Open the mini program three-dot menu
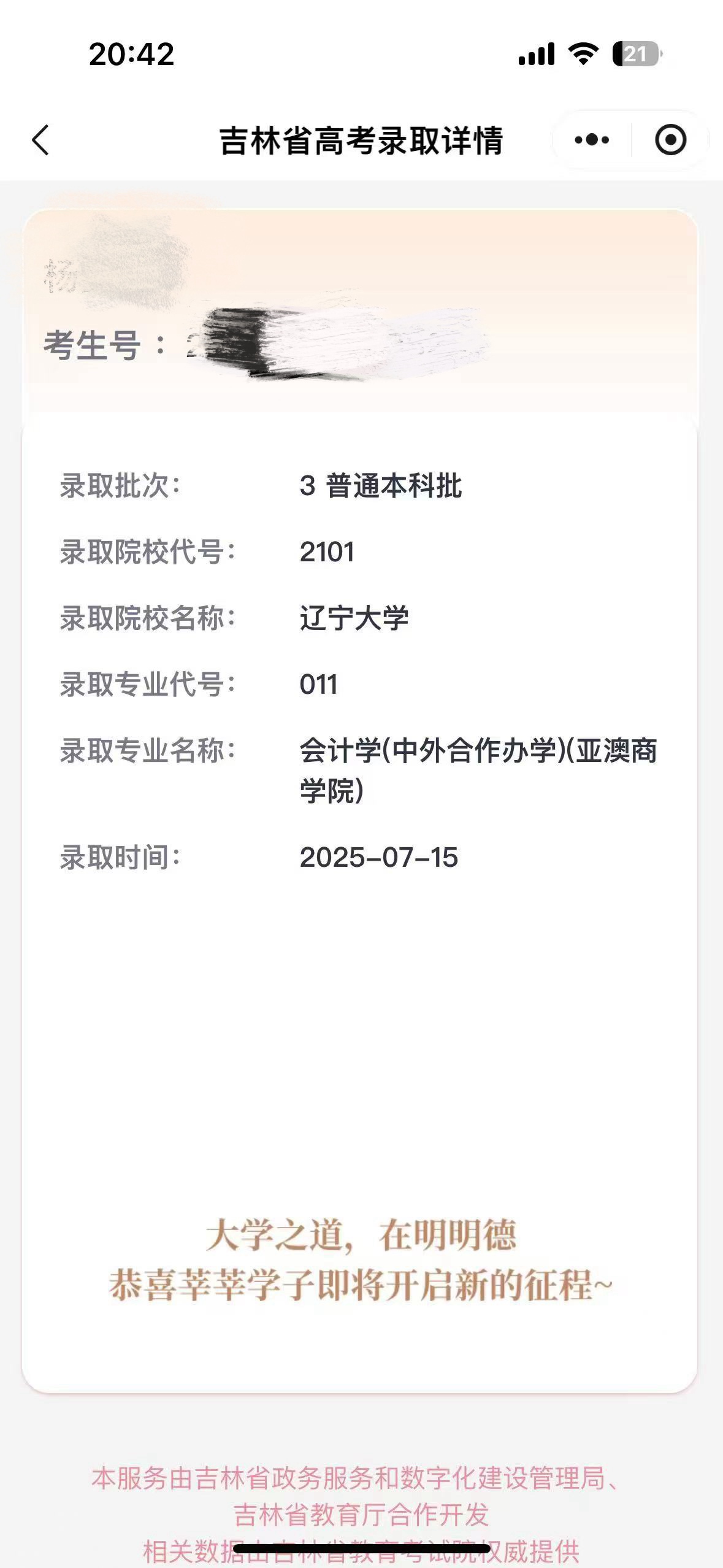Viewport: 723px width, 1568px height. pyautogui.click(x=592, y=140)
